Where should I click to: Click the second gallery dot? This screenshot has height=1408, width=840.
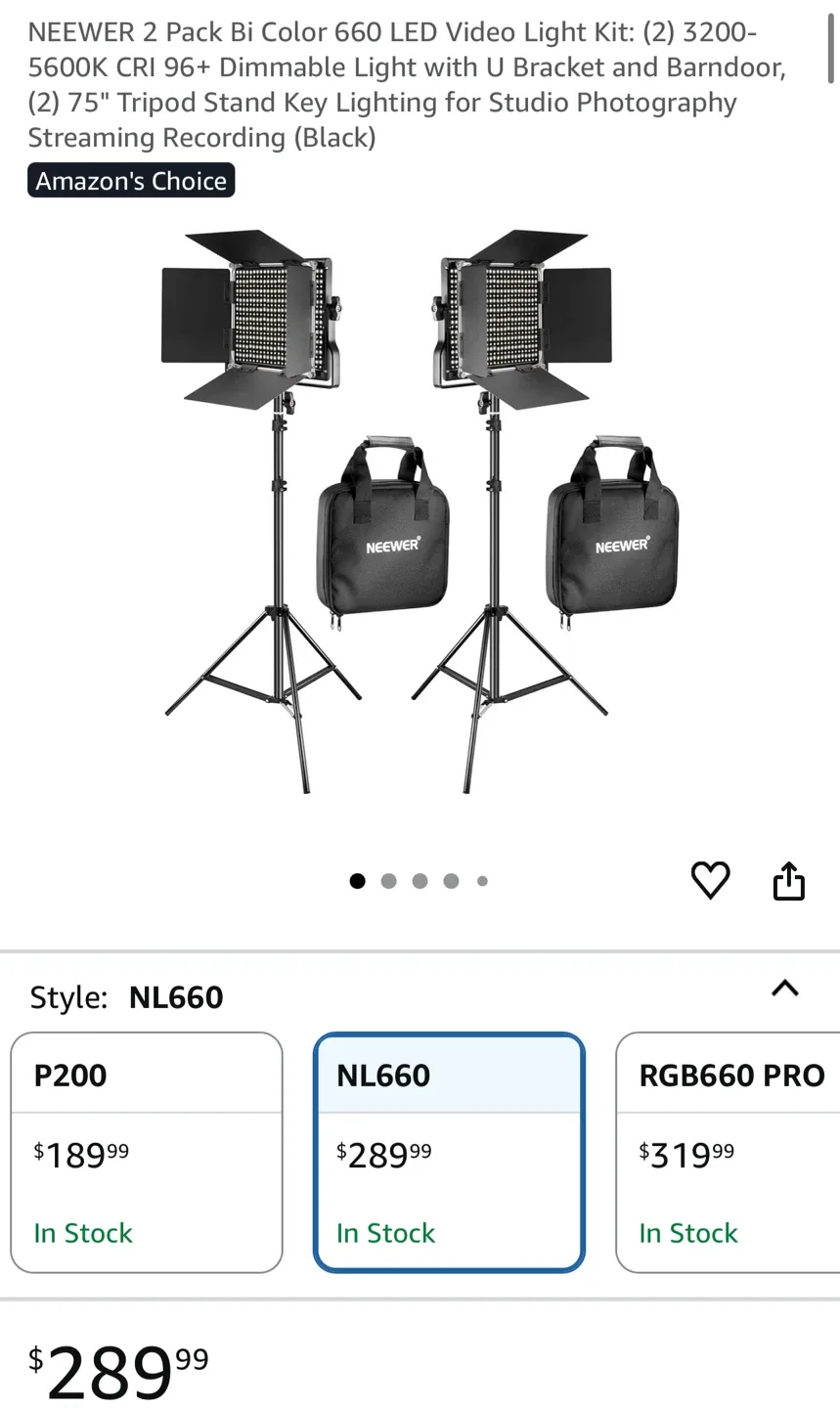pos(388,880)
